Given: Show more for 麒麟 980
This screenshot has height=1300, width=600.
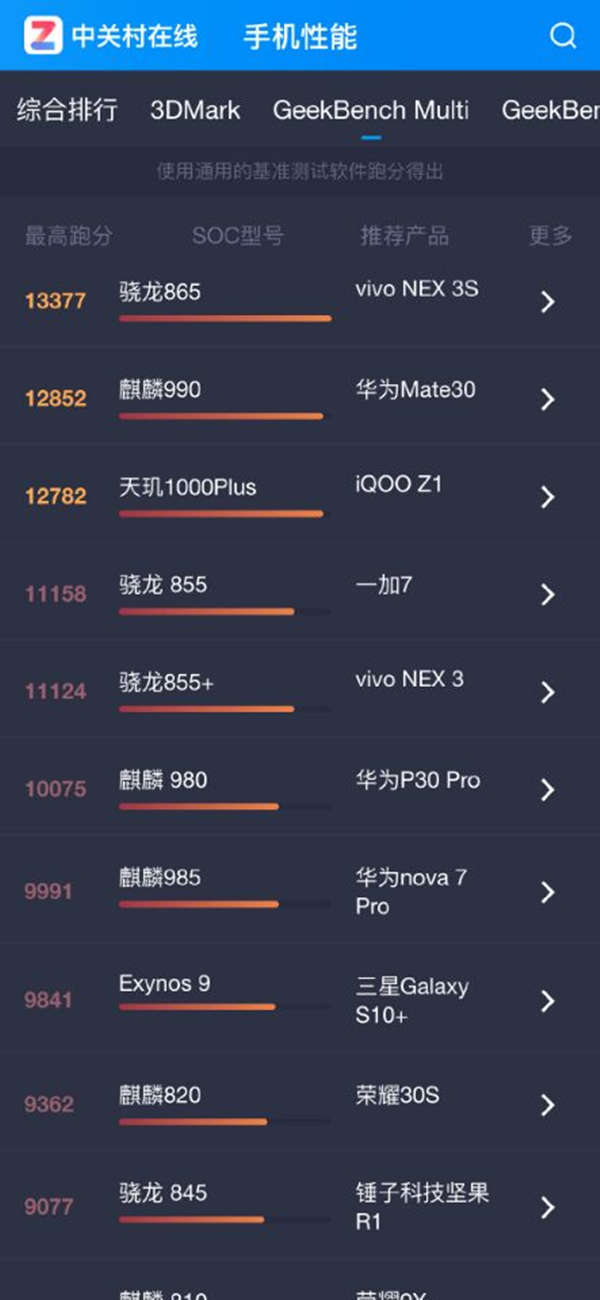Looking at the screenshot, I should point(547,790).
